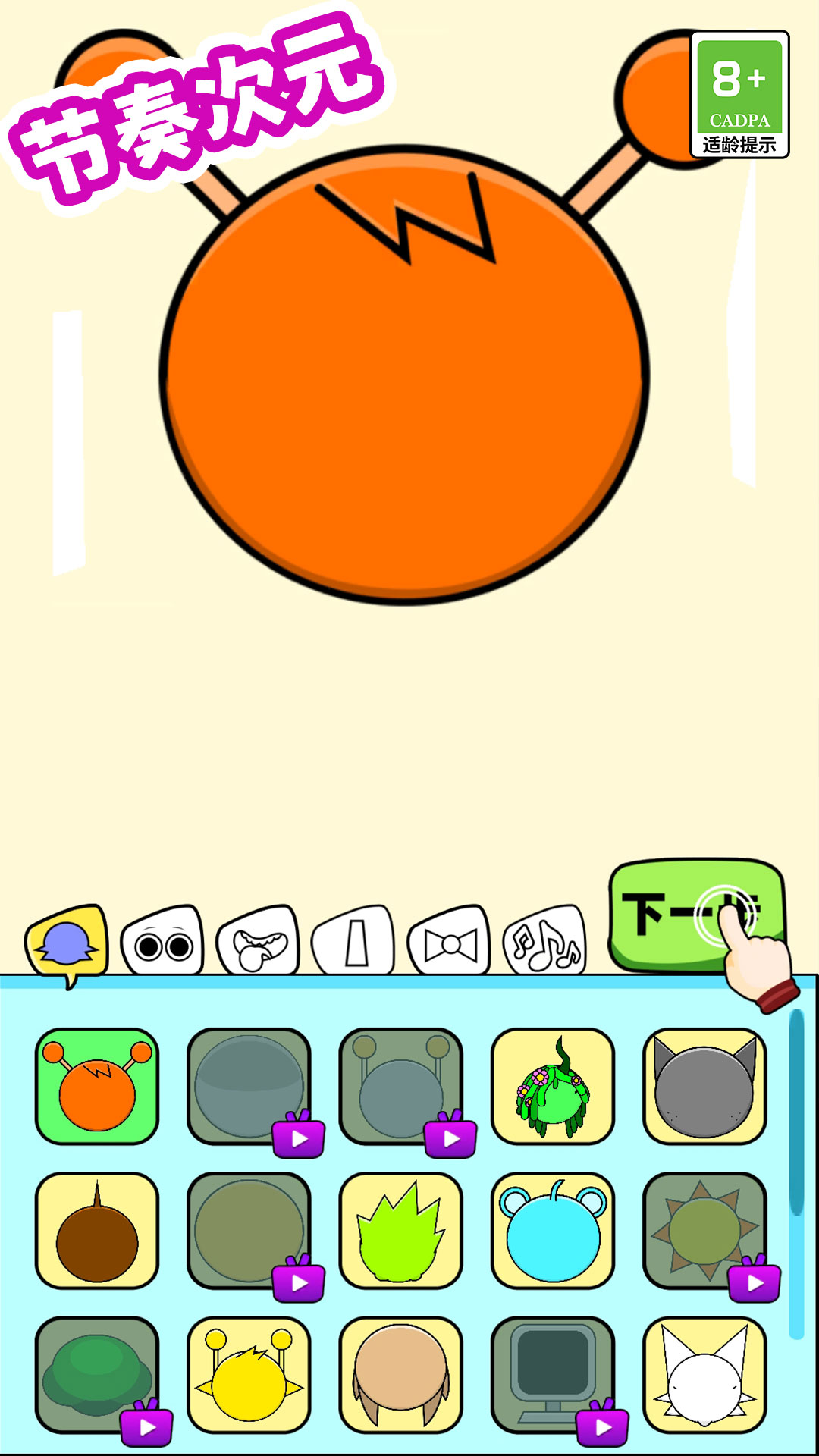Switch to the eyes category tab
The height and width of the screenshot is (1456, 819).
(x=162, y=942)
